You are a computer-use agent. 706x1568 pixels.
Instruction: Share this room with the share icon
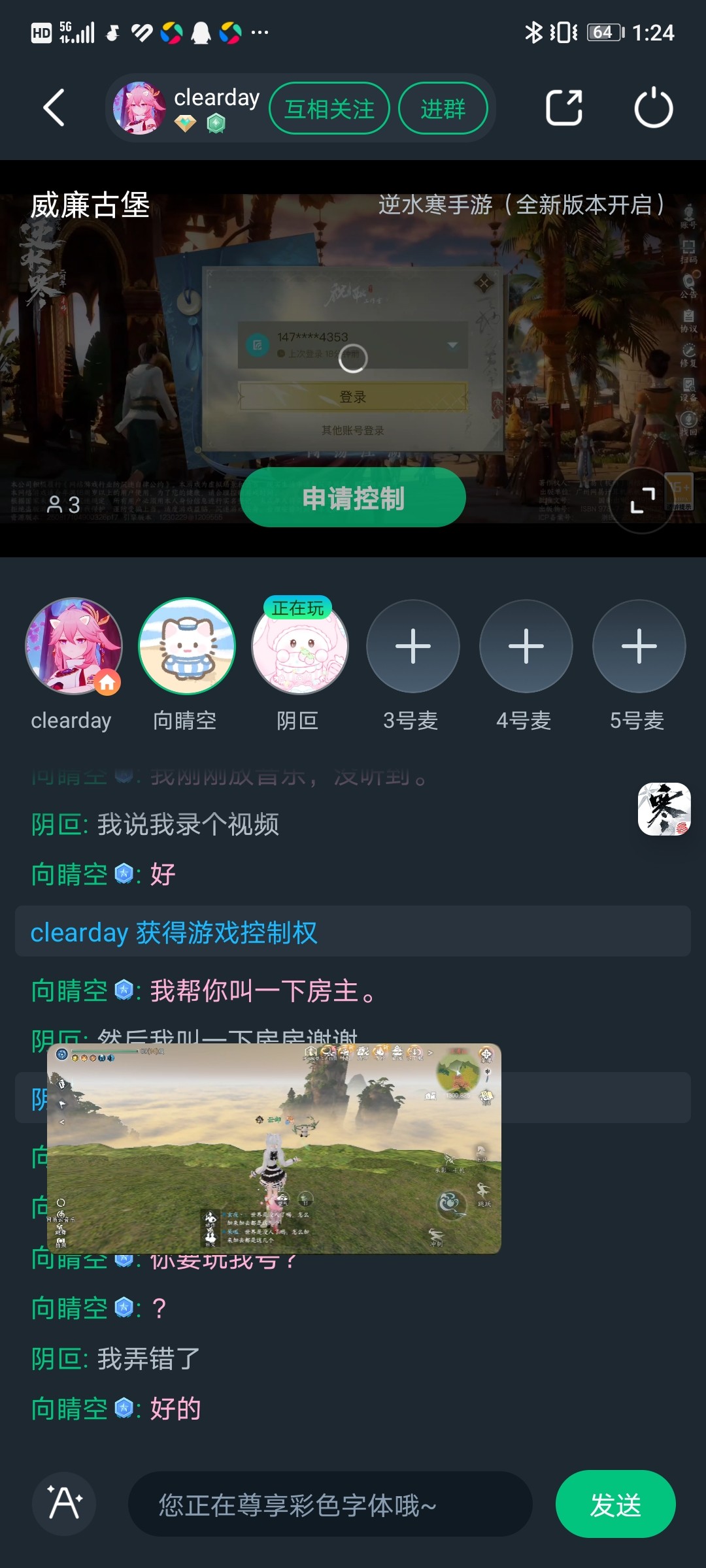563,108
